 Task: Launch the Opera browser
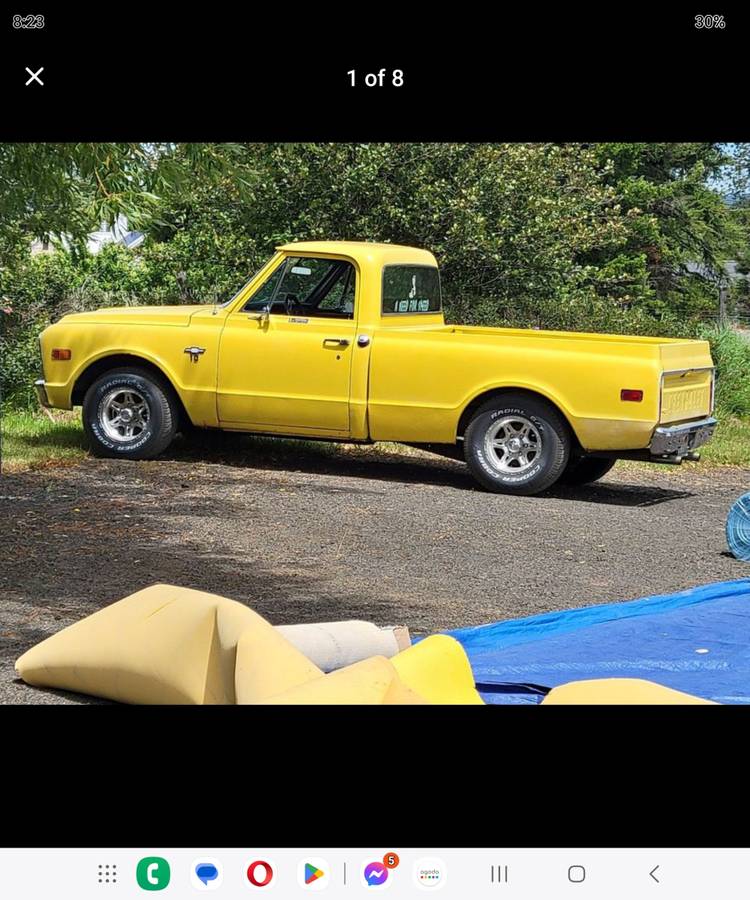(258, 871)
